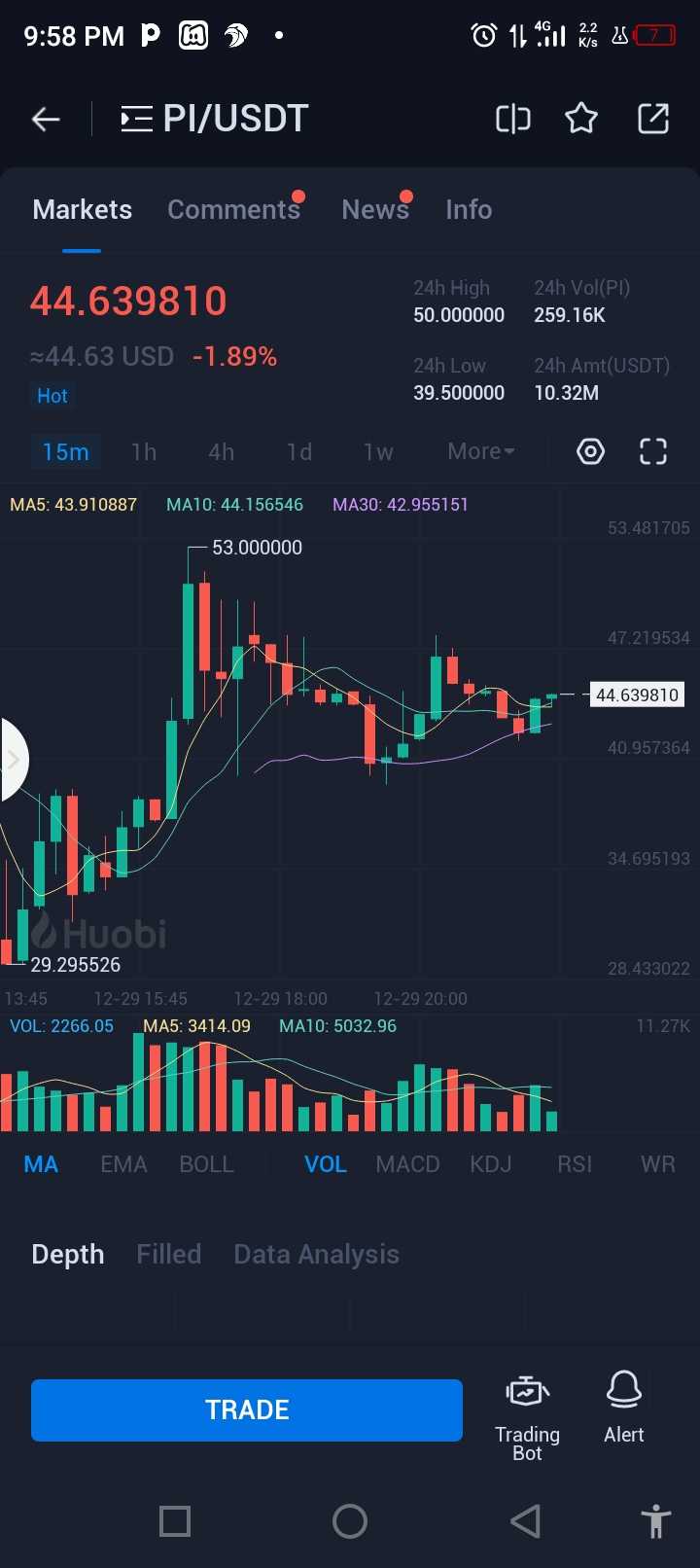Select the 4h chart interval
700x1568 pixels.
(221, 452)
